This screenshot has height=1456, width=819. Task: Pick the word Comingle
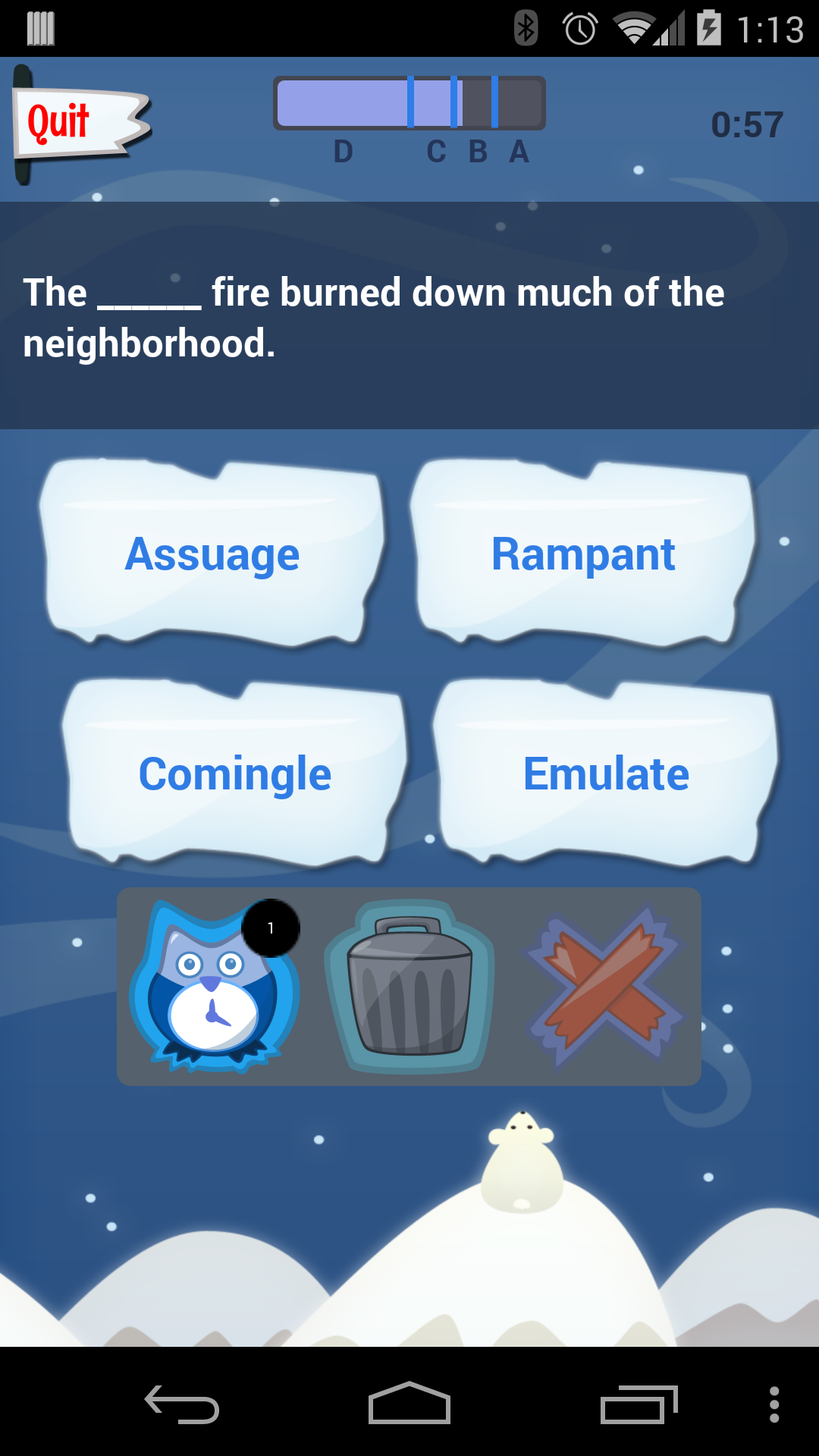[x=235, y=774]
